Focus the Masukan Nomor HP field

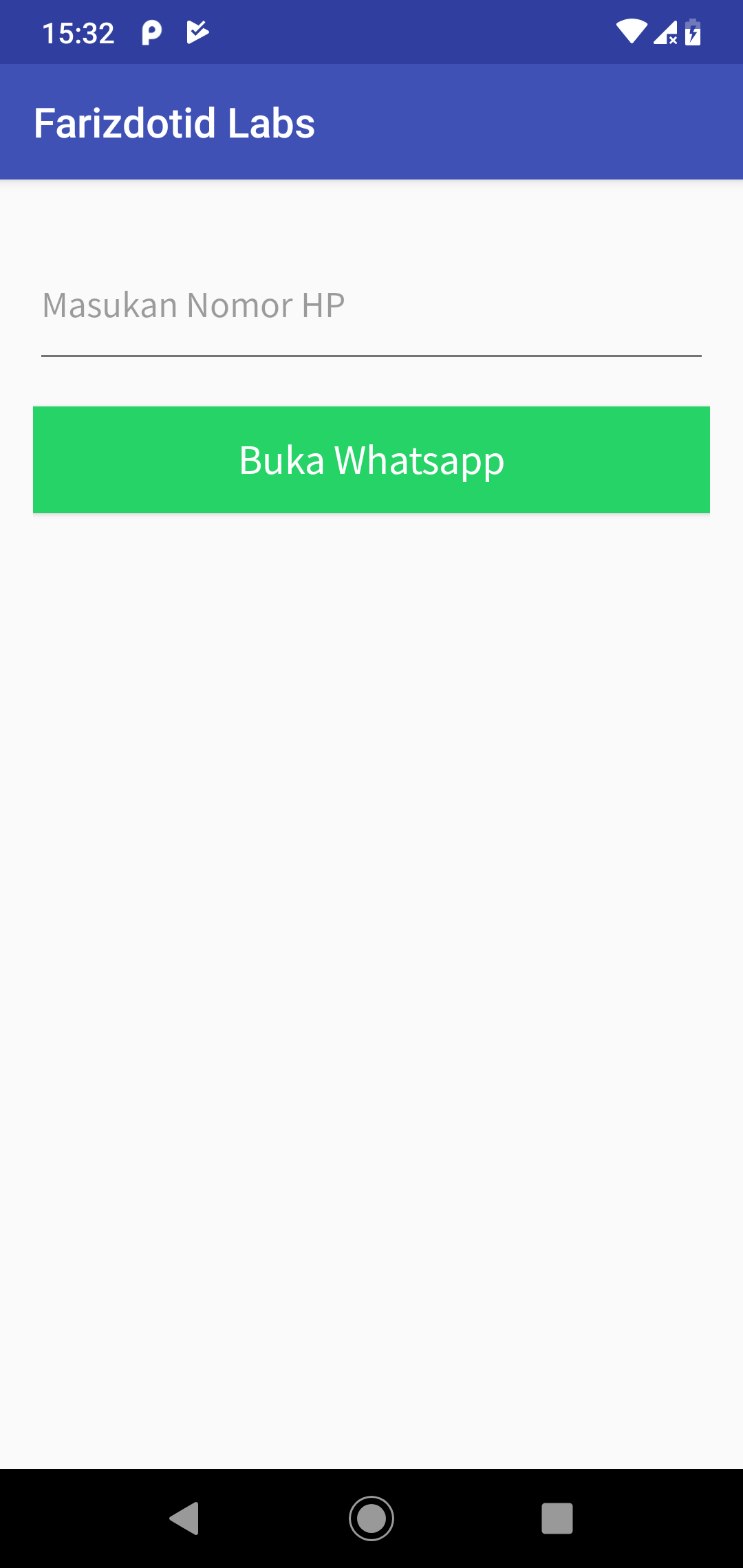pyautogui.click(x=371, y=307)
